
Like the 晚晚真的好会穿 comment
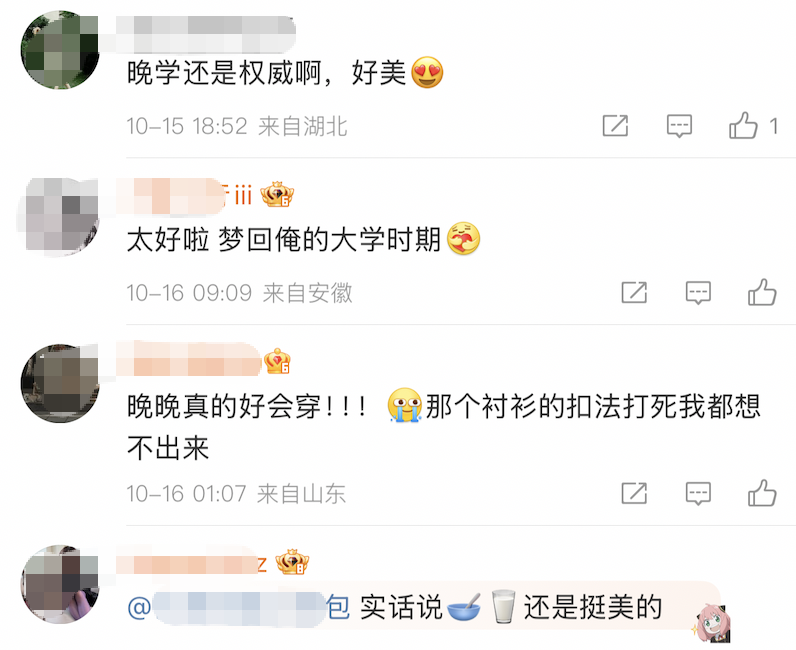pyautogui.click(x=762, y=493)
